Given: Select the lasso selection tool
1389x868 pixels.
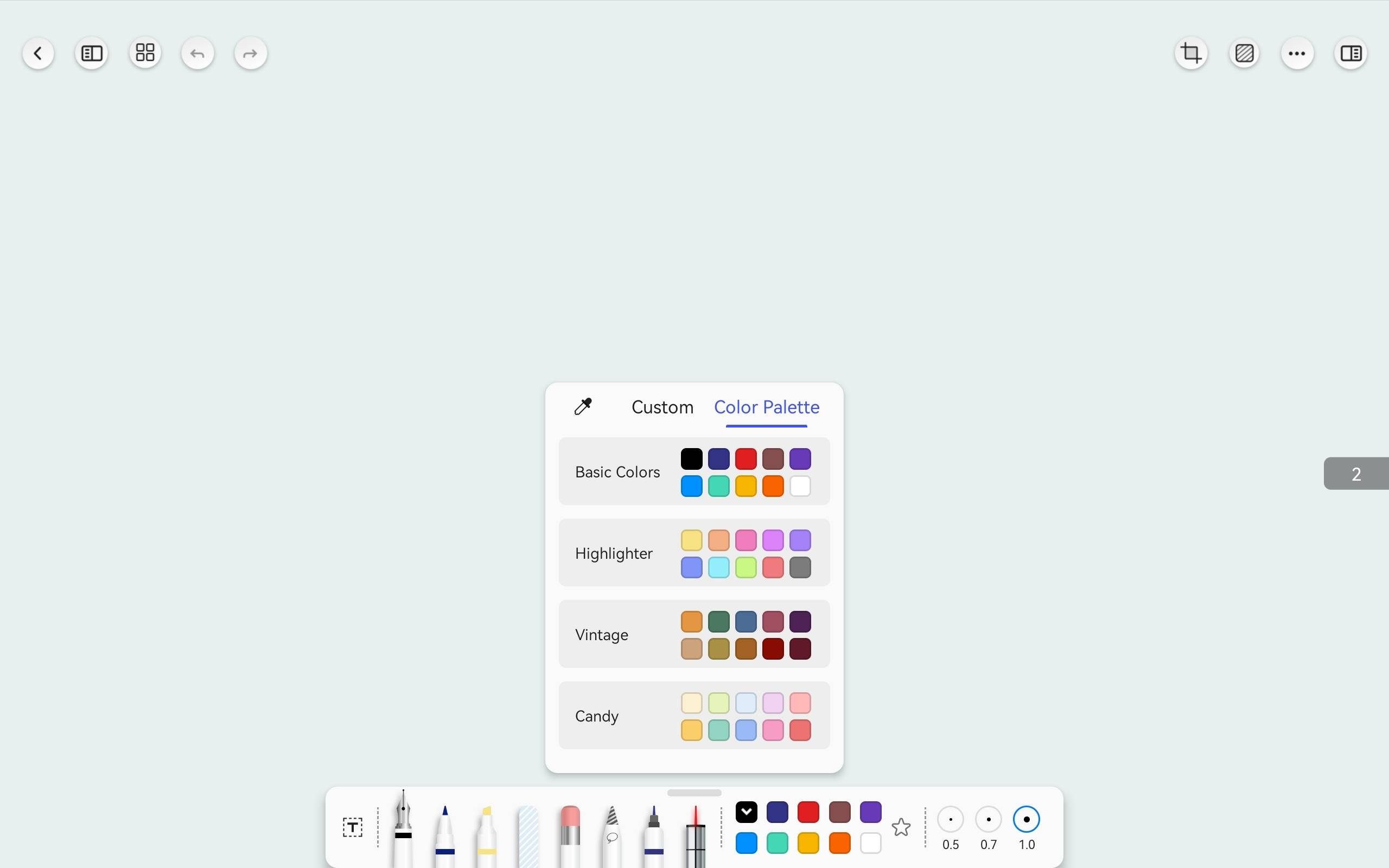Looking at the screenshot, I should pyautogui.click(x=612, y=832).
